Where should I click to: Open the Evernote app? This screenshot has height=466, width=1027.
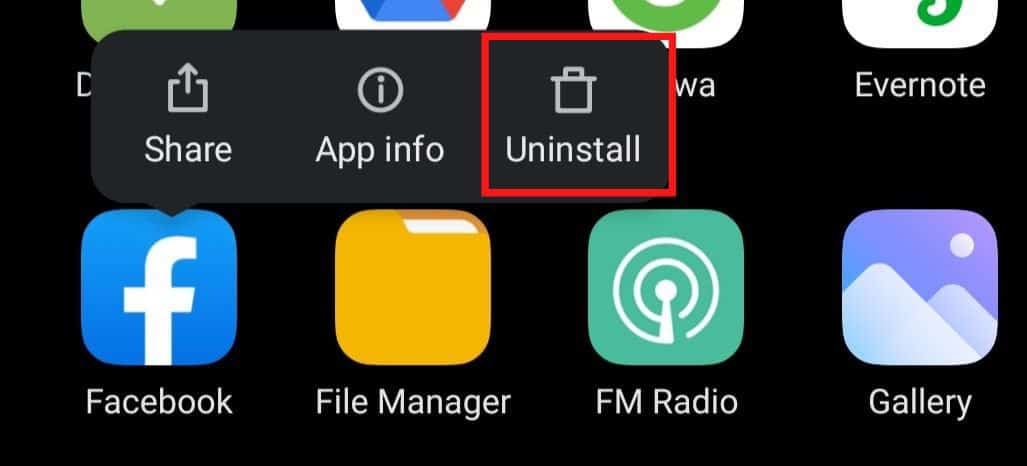[x=919, y=30]
